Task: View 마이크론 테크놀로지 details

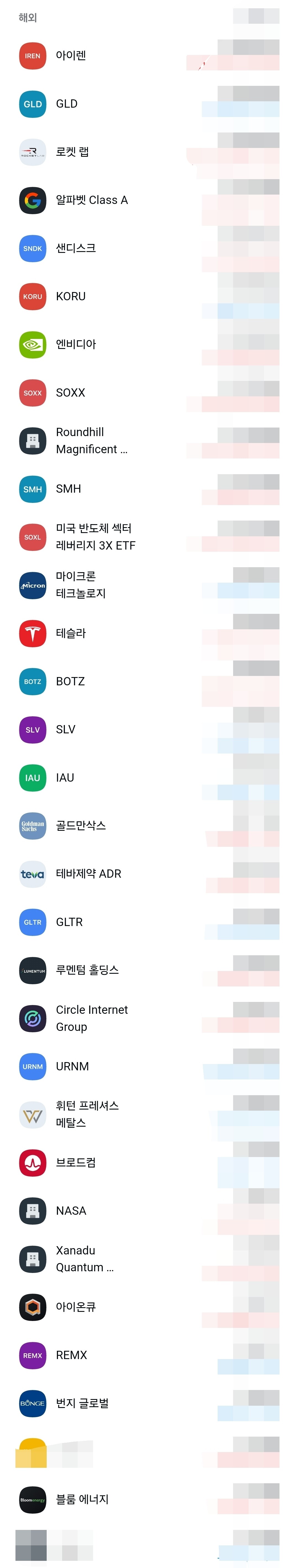Action: coord(149,585)
